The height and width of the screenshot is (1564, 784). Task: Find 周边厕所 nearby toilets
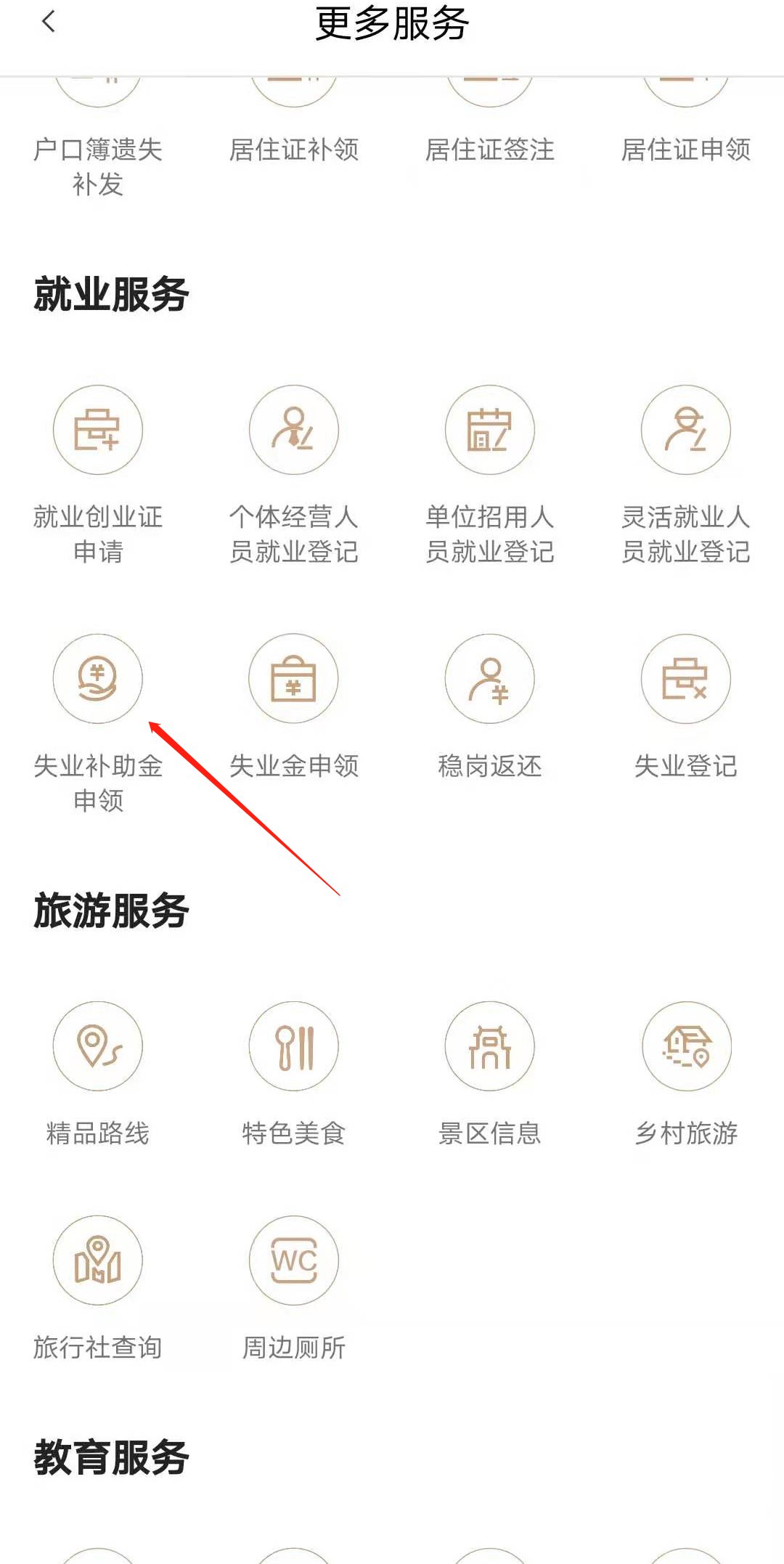click(x=294, y=1260)
